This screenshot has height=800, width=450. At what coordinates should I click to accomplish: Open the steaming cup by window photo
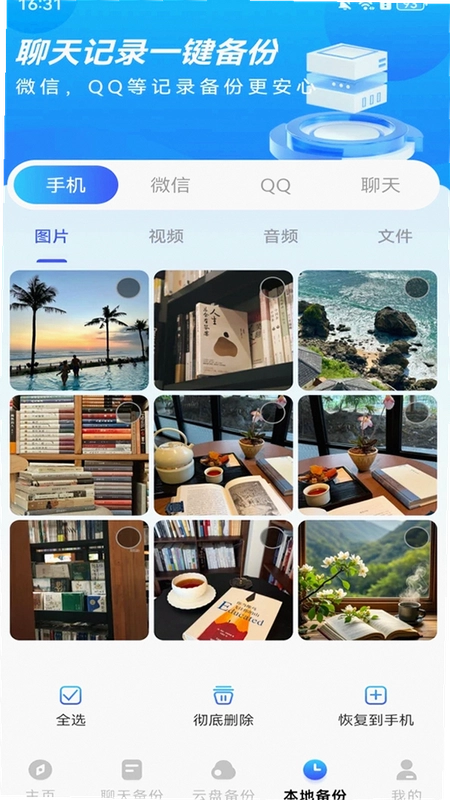coord(368,580)
